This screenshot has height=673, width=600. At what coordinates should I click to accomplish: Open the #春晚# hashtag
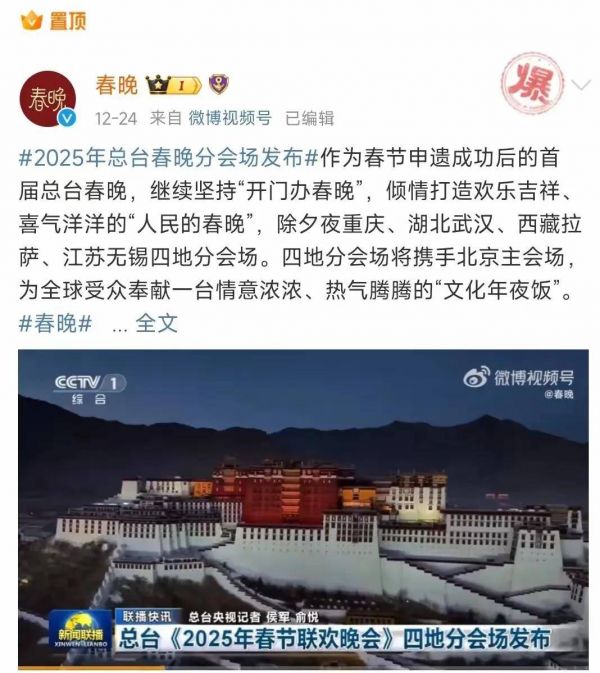(56, 323)
